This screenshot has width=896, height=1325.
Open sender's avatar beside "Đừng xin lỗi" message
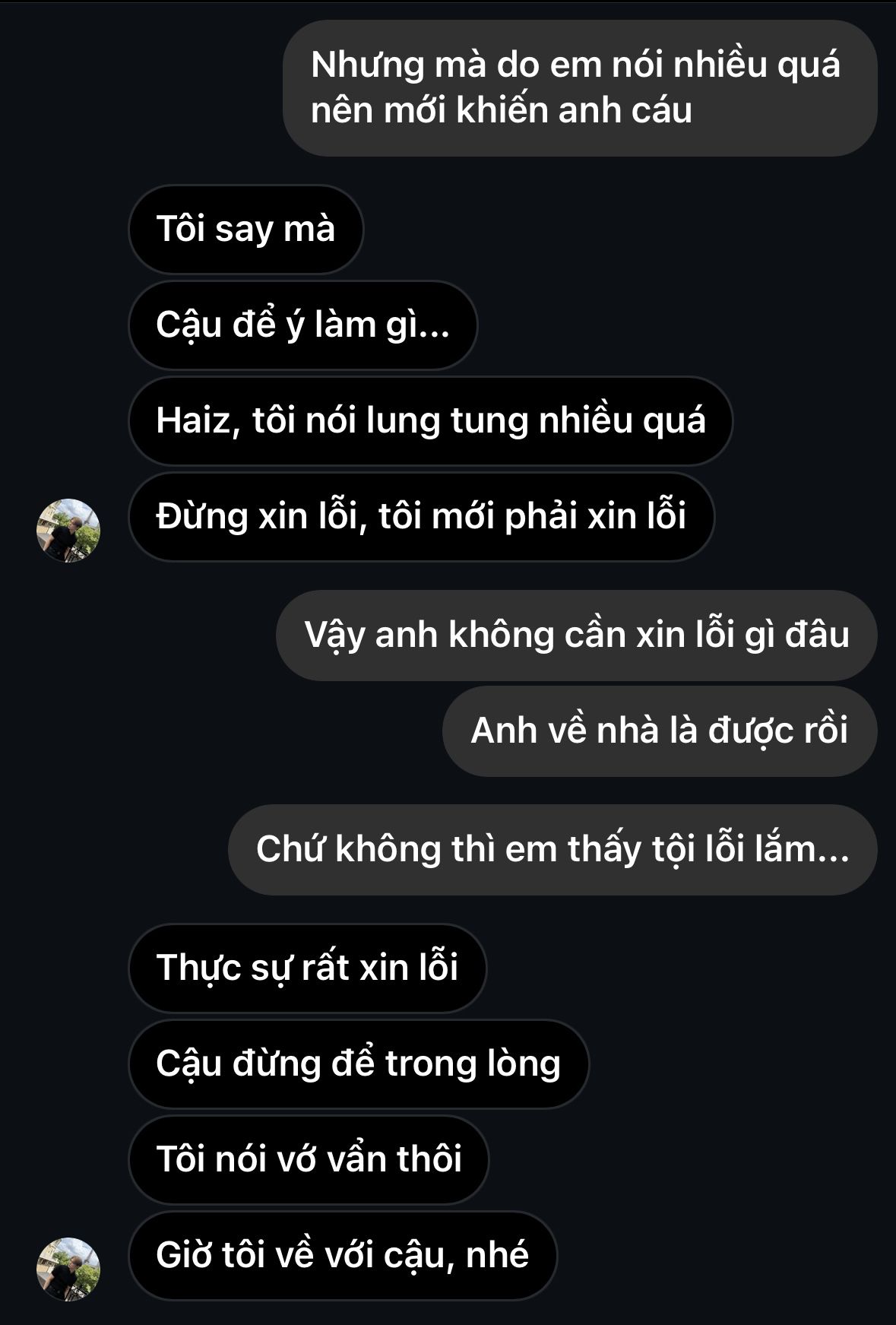68,530
